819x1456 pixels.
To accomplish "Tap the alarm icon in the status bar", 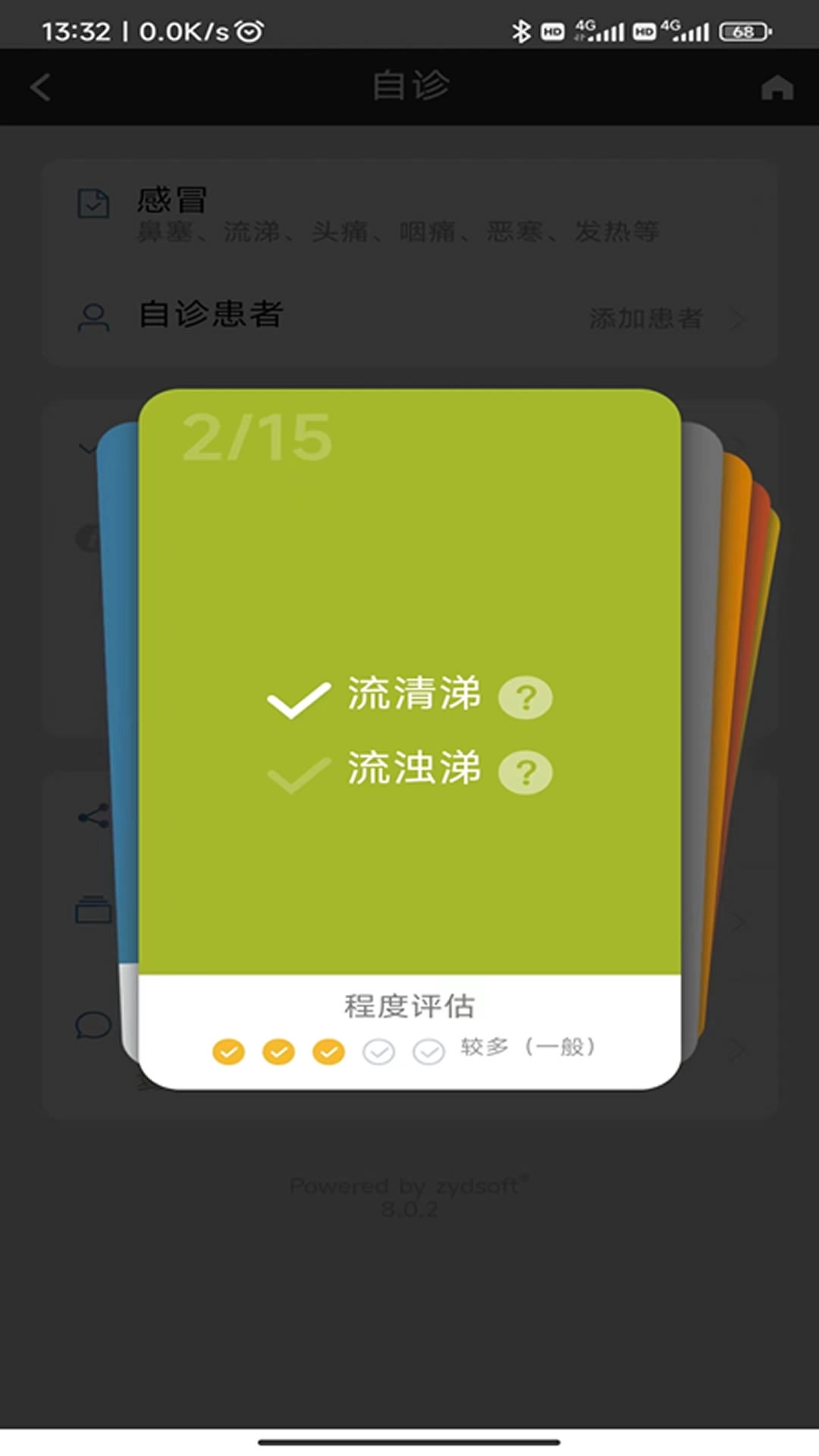I will pyautogui.click(x=250, y=31).
